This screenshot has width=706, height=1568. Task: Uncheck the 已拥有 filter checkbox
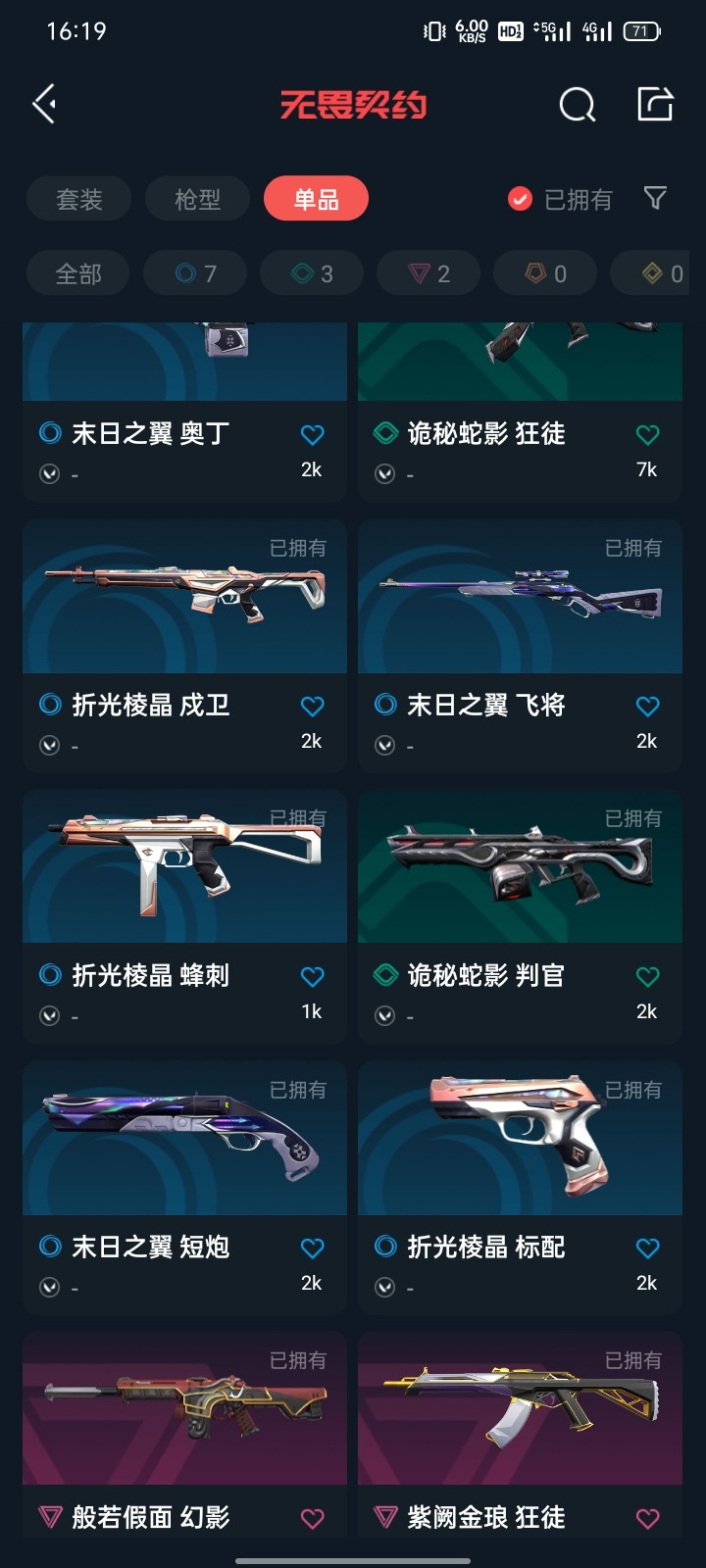pos(520,200)
